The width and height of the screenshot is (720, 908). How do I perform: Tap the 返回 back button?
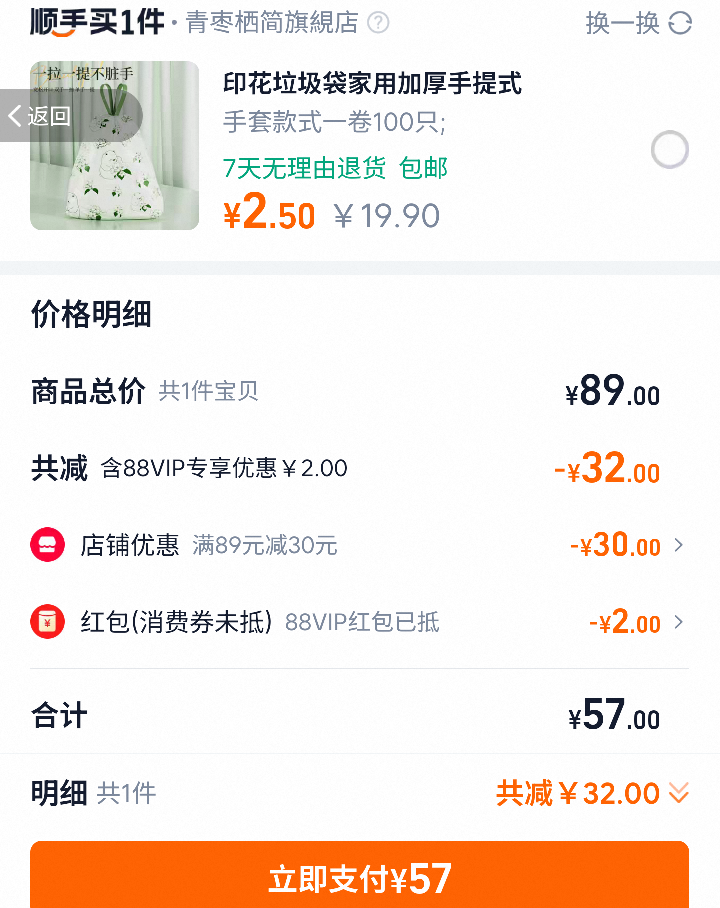pyautogui.click(x=40, y=116)
